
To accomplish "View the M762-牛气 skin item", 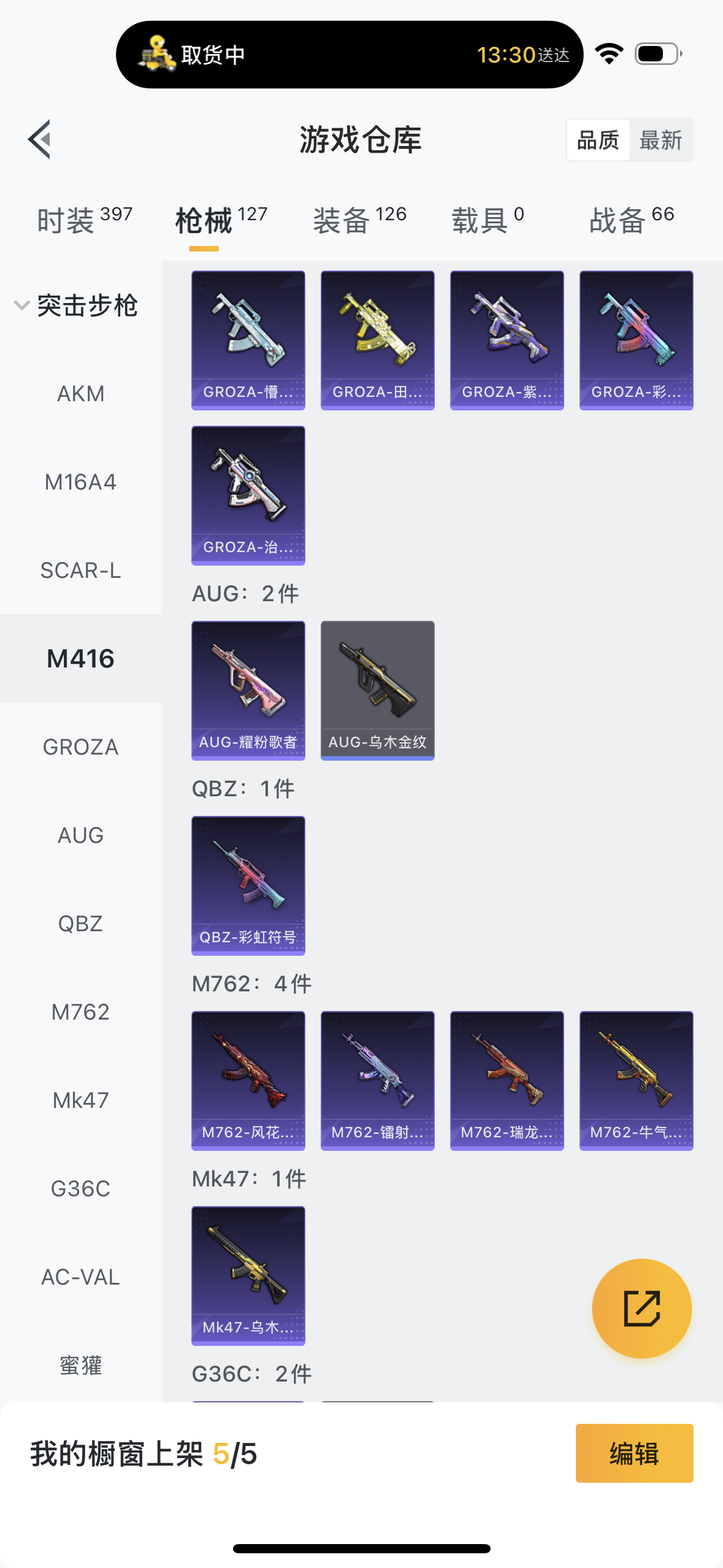I will (637, 1081).
